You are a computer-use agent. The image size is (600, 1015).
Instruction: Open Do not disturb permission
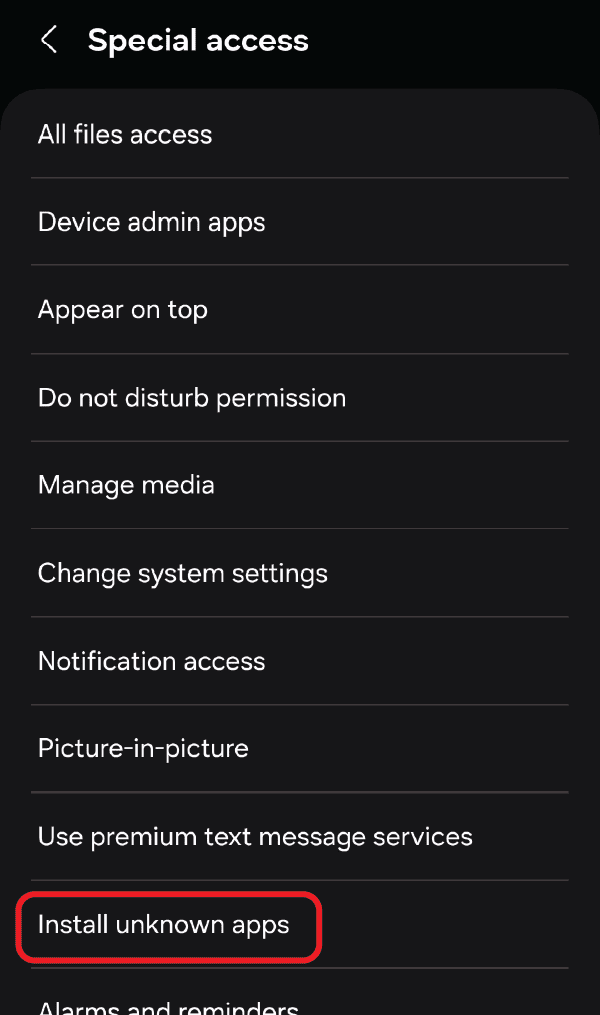[192, 398]
